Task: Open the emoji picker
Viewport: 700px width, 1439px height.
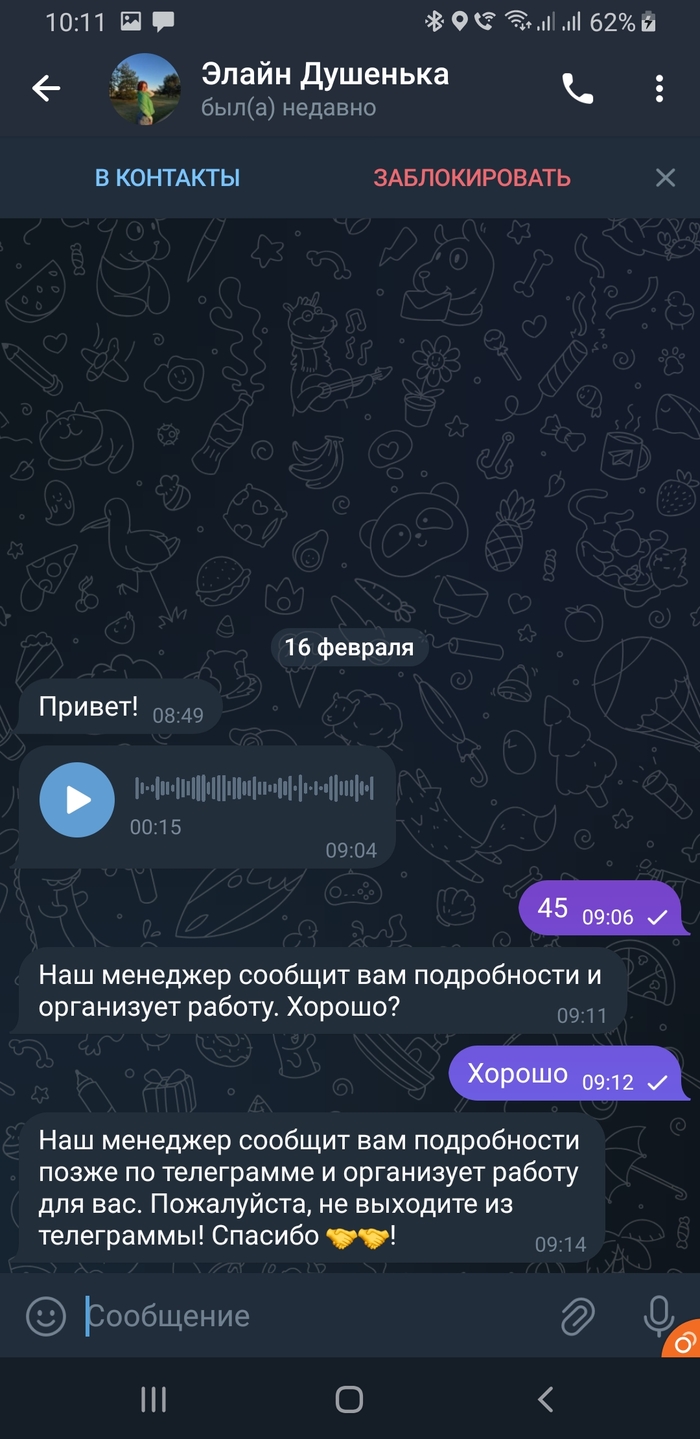Action: (x=45, y=1316)
